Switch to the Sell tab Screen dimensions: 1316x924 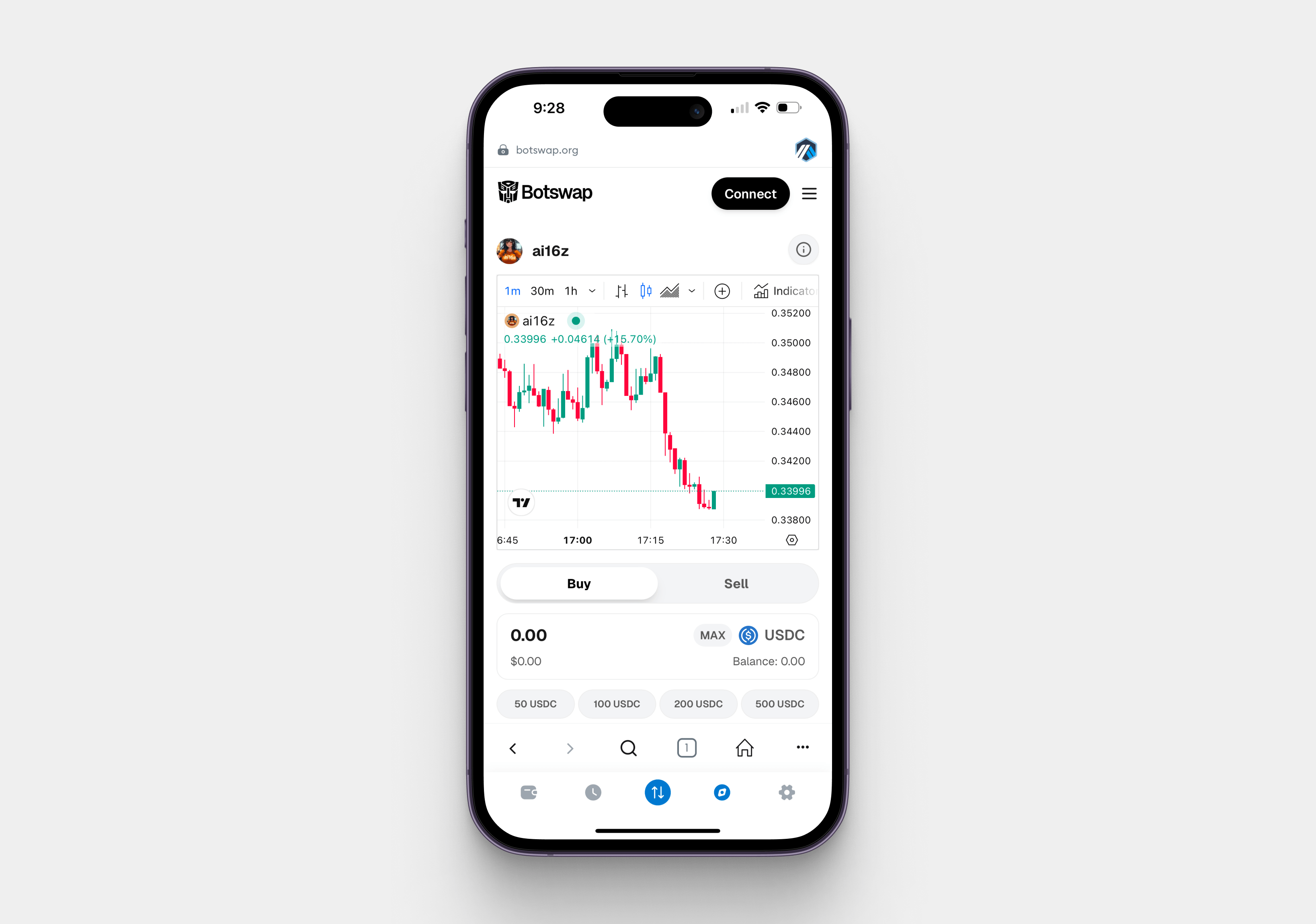click(x=736, y=584)
